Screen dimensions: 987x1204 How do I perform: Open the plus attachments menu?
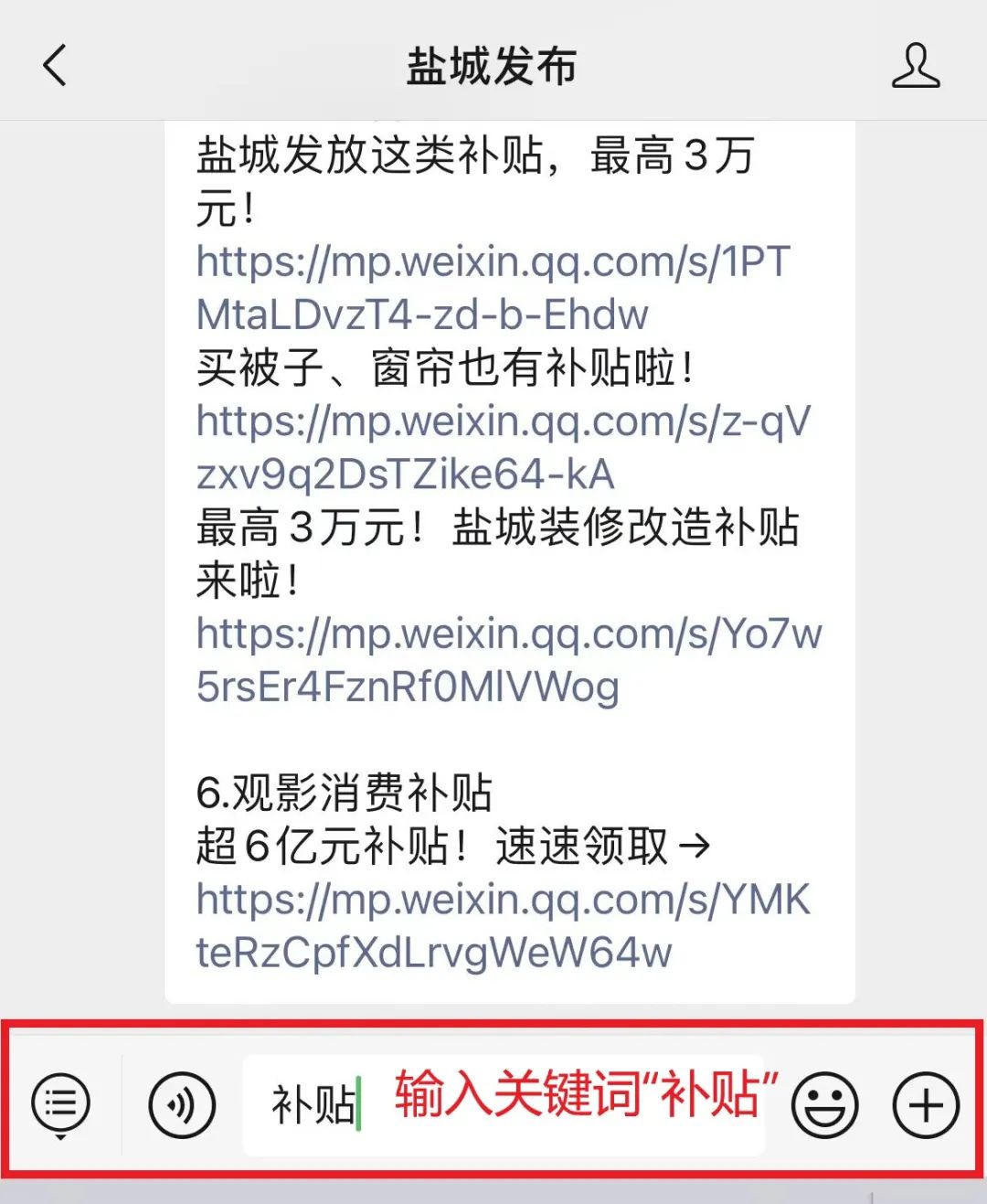[x=925, y=1104]
